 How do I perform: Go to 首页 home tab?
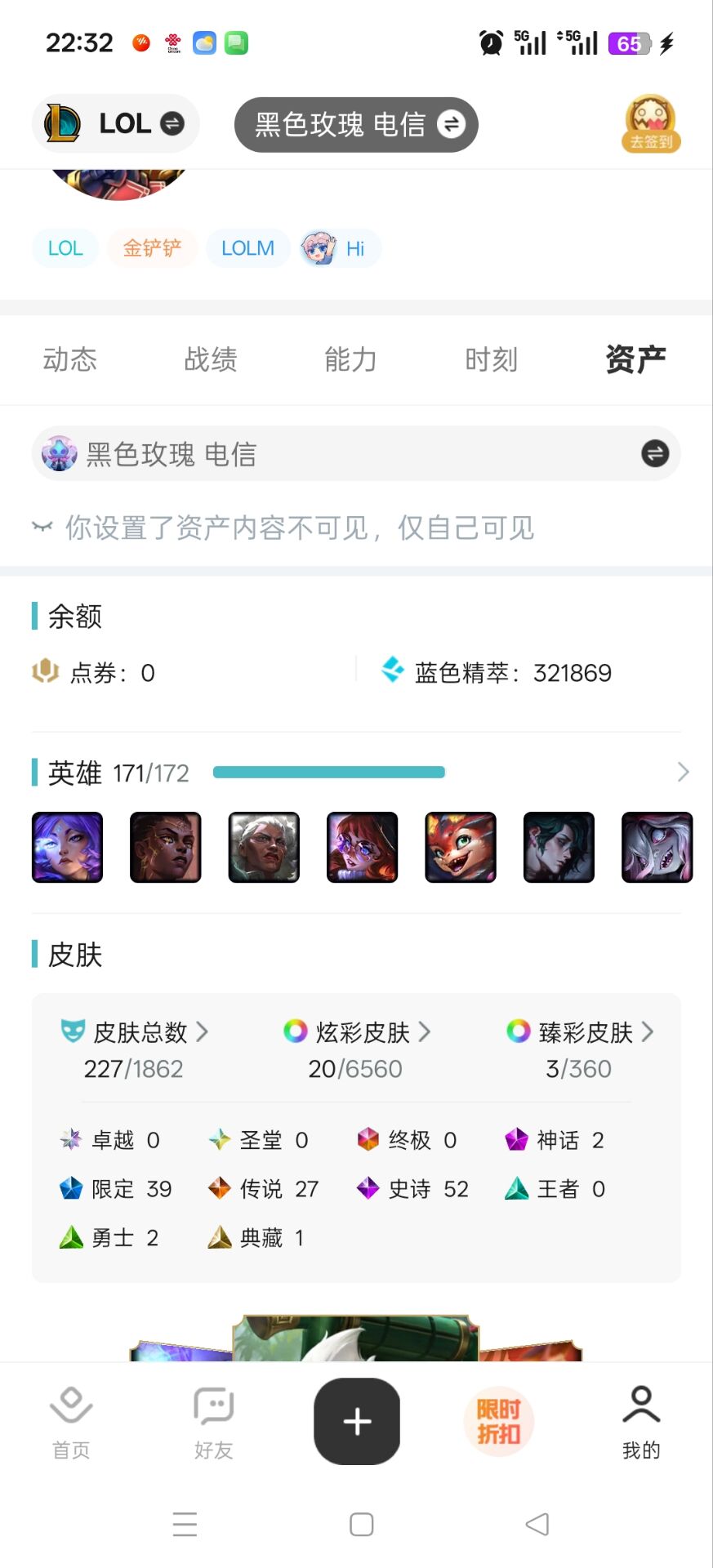tap(71, 1422)
